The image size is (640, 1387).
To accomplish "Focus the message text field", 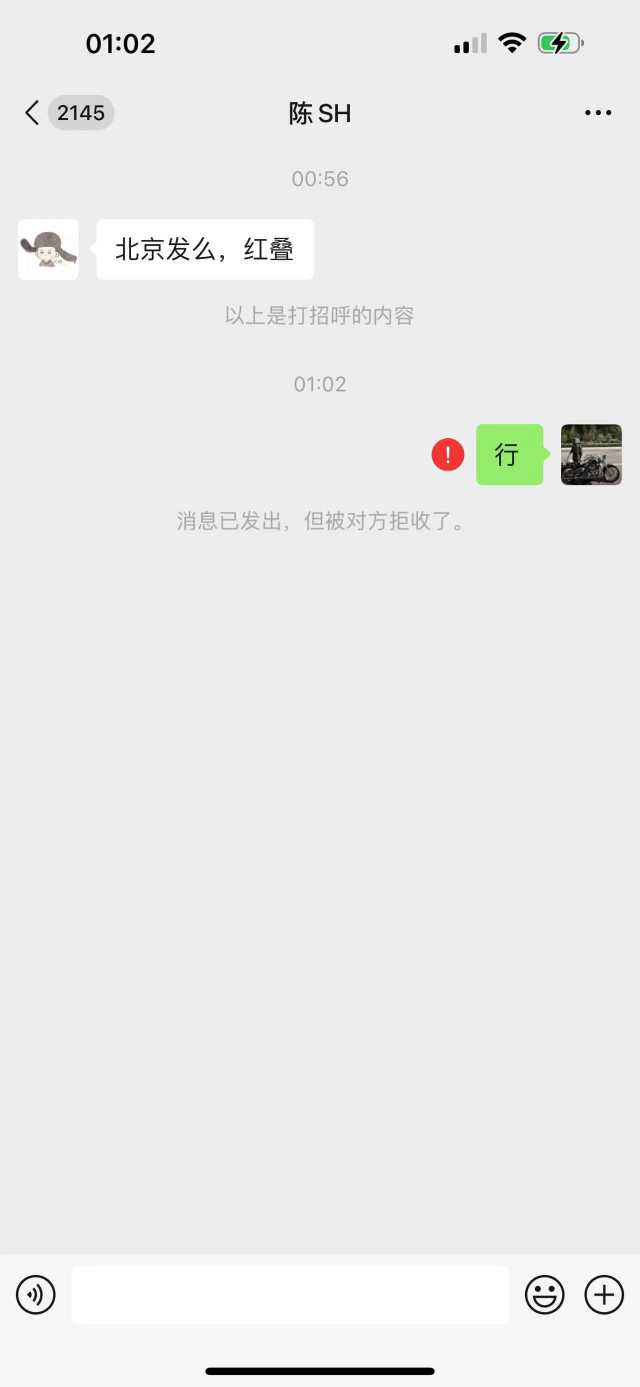I will coord(290,1295).
